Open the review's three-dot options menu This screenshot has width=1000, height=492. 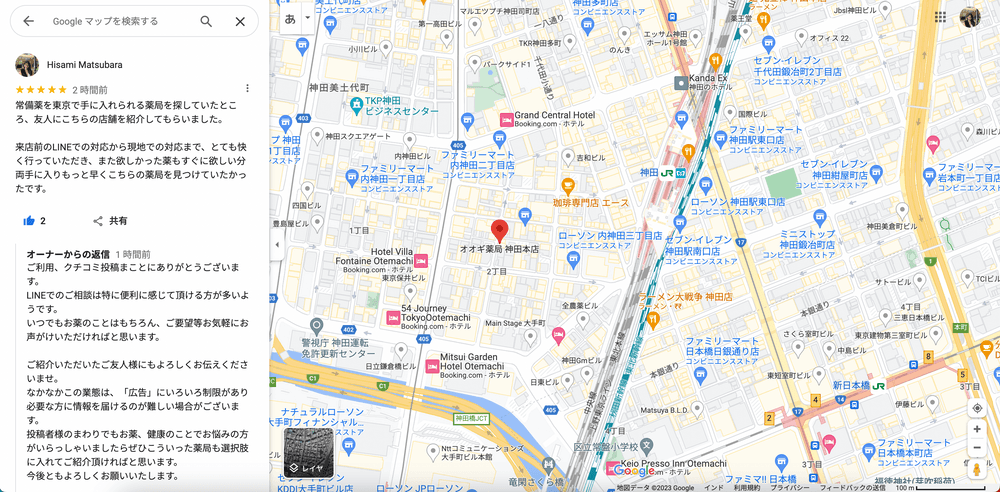point(247,88)
